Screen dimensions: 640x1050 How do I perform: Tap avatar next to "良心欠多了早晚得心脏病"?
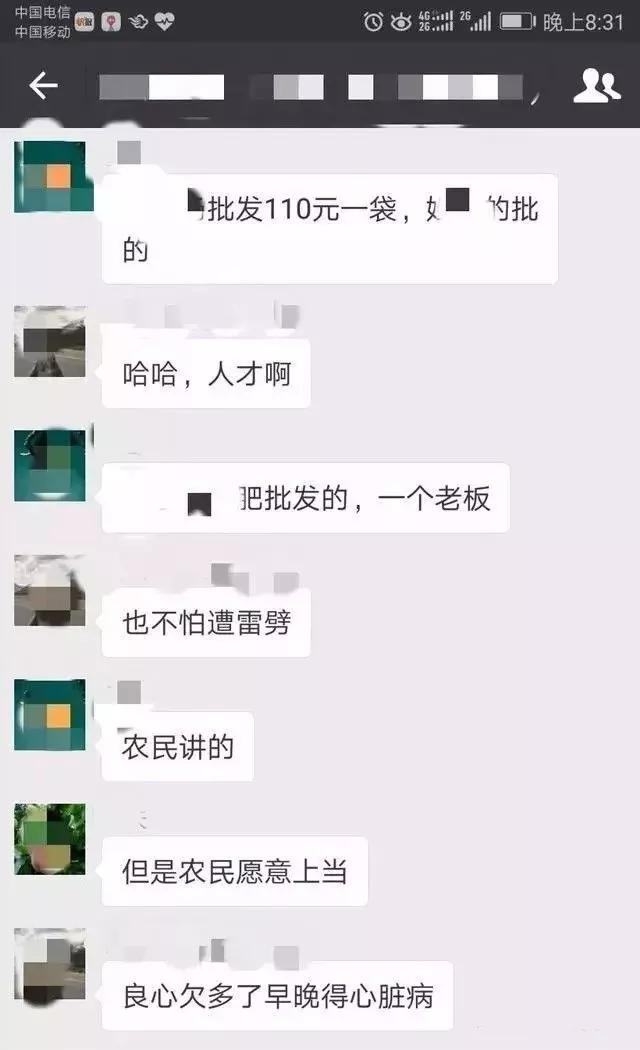pyautogui.click(x=49, y=964)
